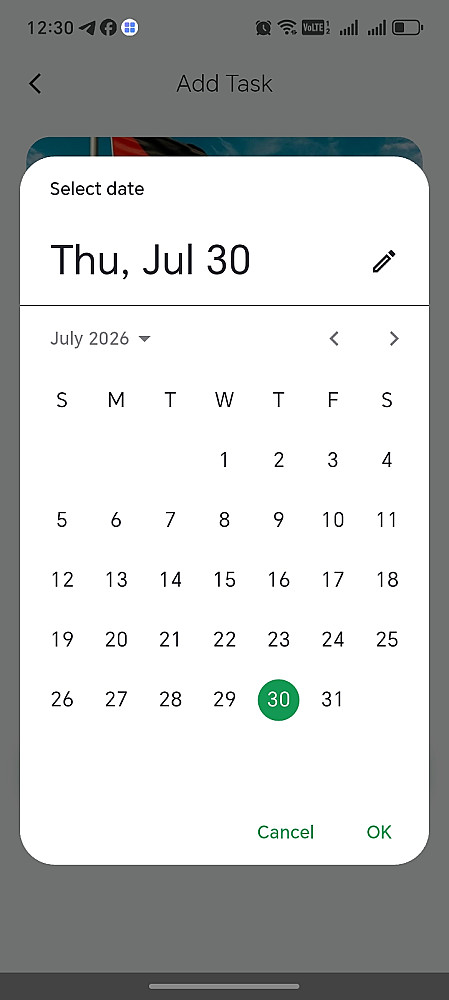Go to the next month
This screenshot has width=449, height=1000.
394,339
